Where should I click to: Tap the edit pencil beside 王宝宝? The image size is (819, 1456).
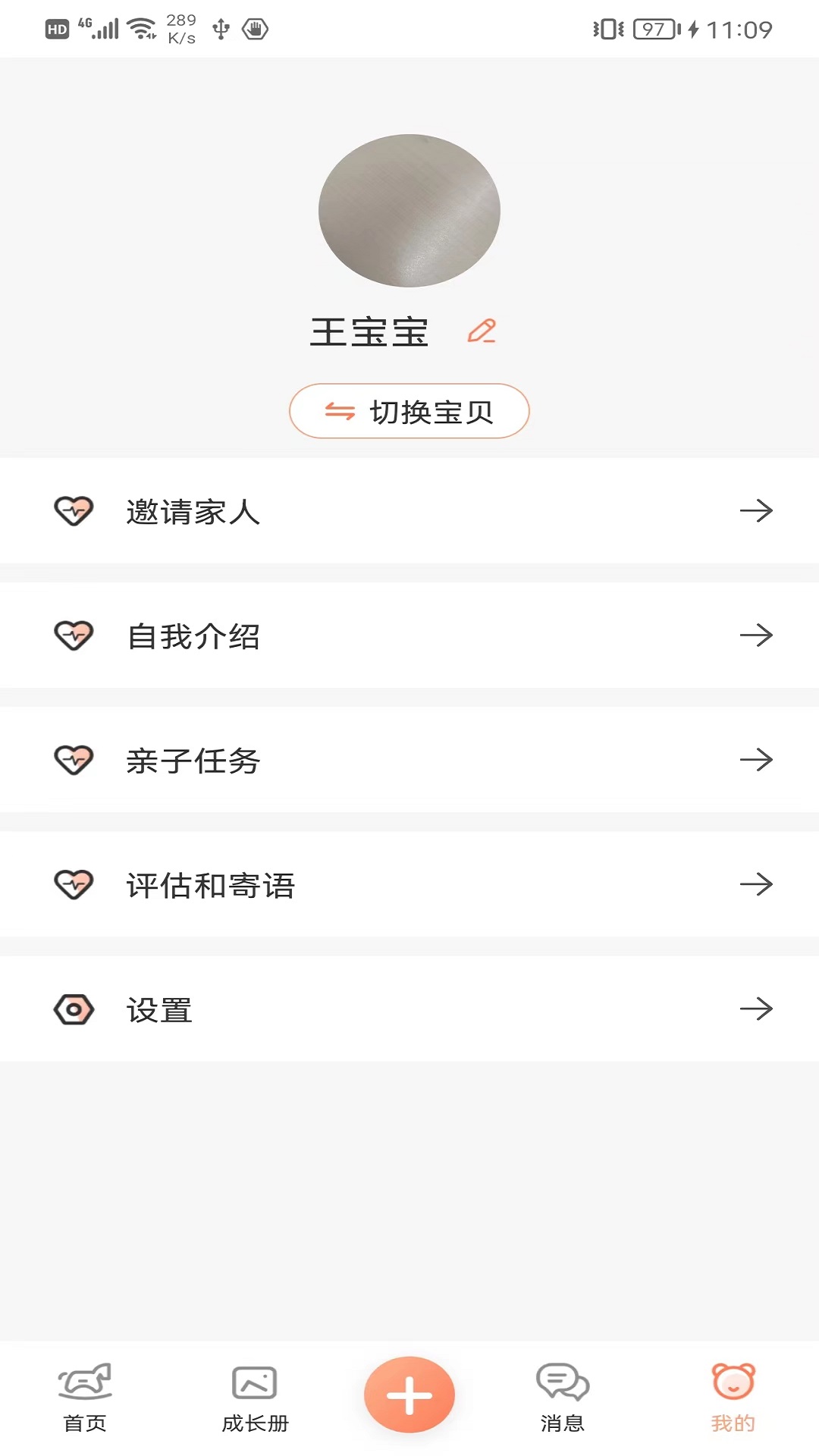pos(483,331)
